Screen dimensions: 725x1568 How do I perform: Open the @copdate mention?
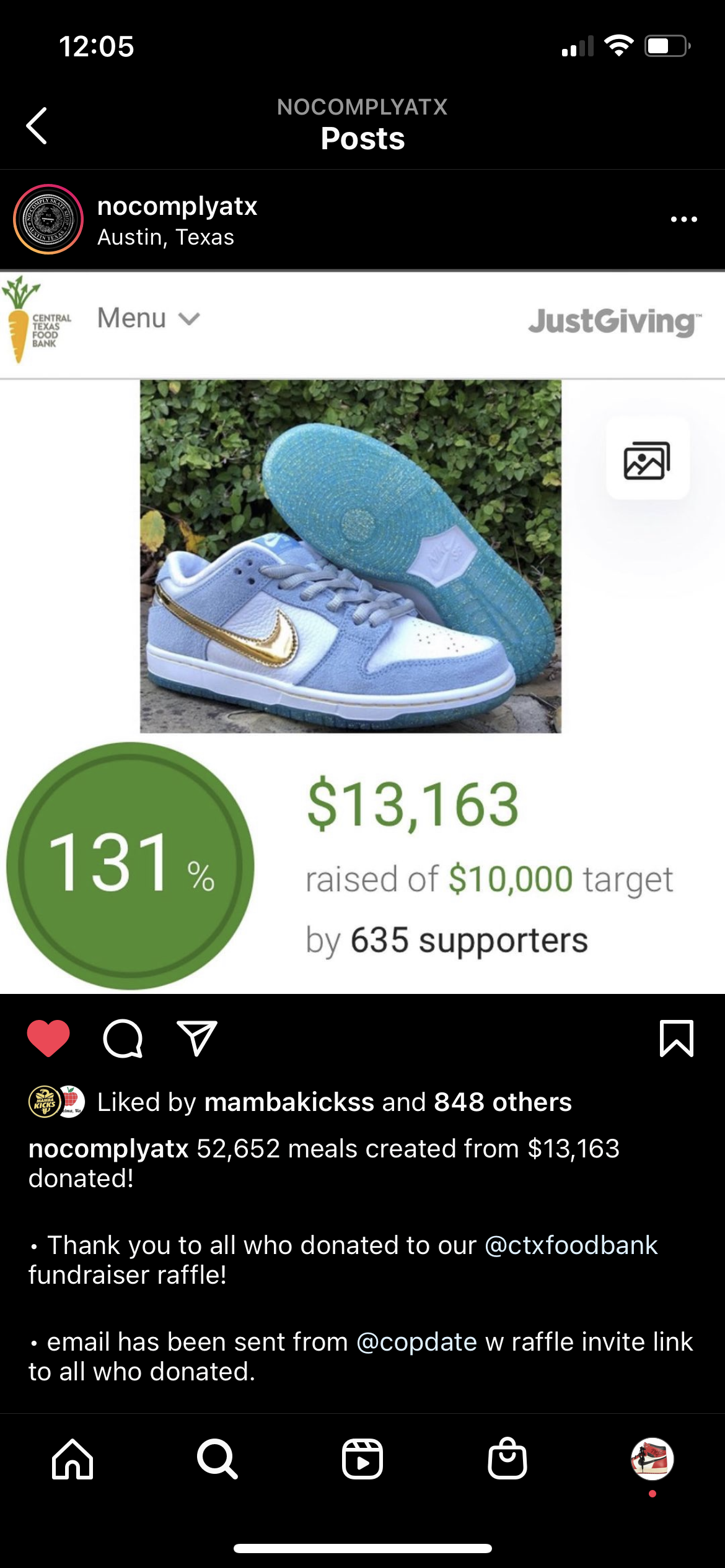click(416, 1342)
